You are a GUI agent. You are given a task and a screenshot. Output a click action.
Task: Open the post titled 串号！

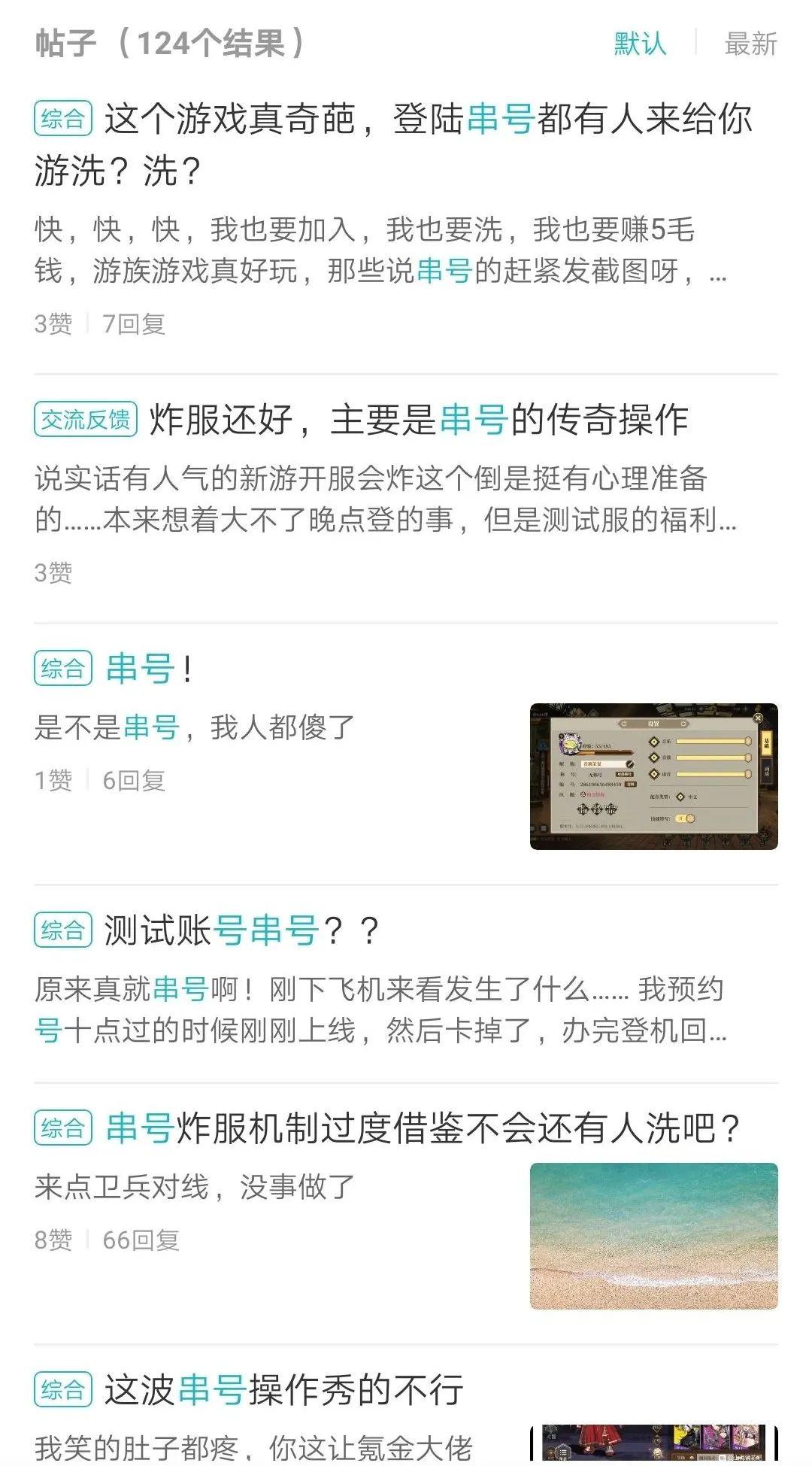[149, 669]
